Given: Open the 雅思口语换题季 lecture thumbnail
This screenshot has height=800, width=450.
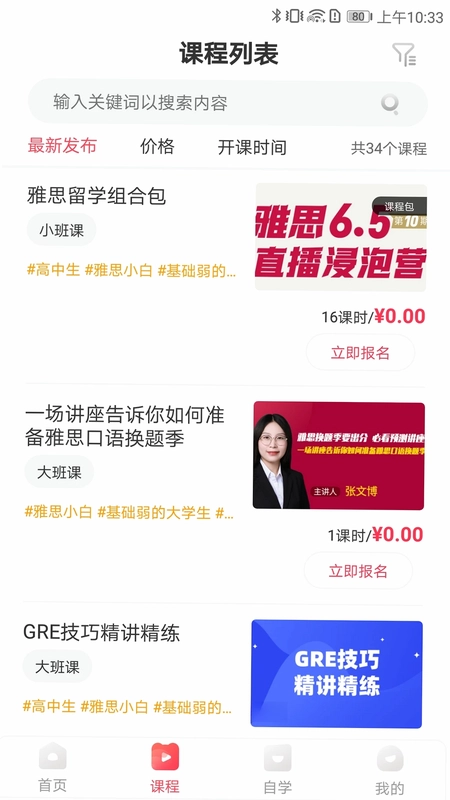Looking at the screenshot, I should click(x=339, y=456).
